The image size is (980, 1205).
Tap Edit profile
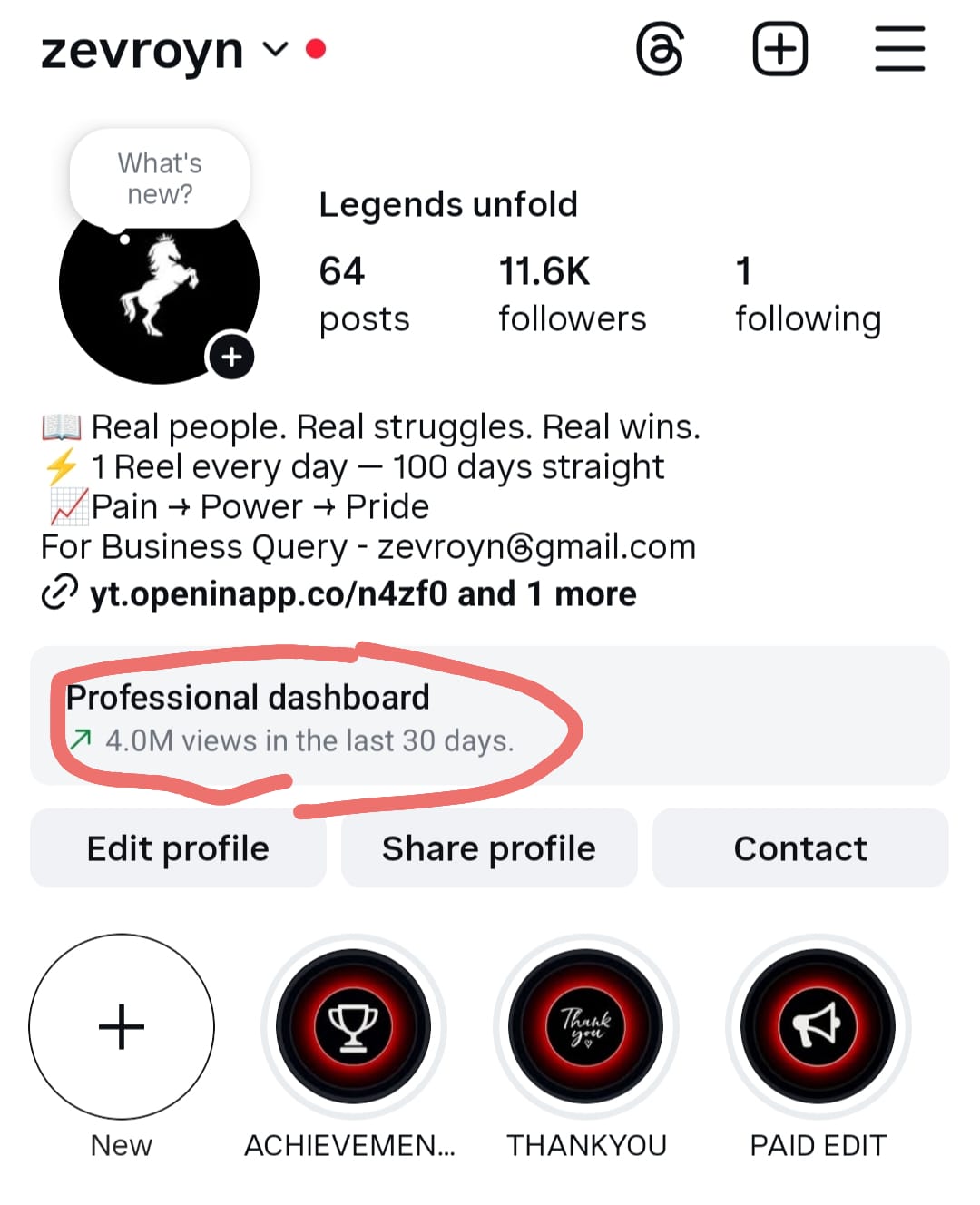(178, 848)
